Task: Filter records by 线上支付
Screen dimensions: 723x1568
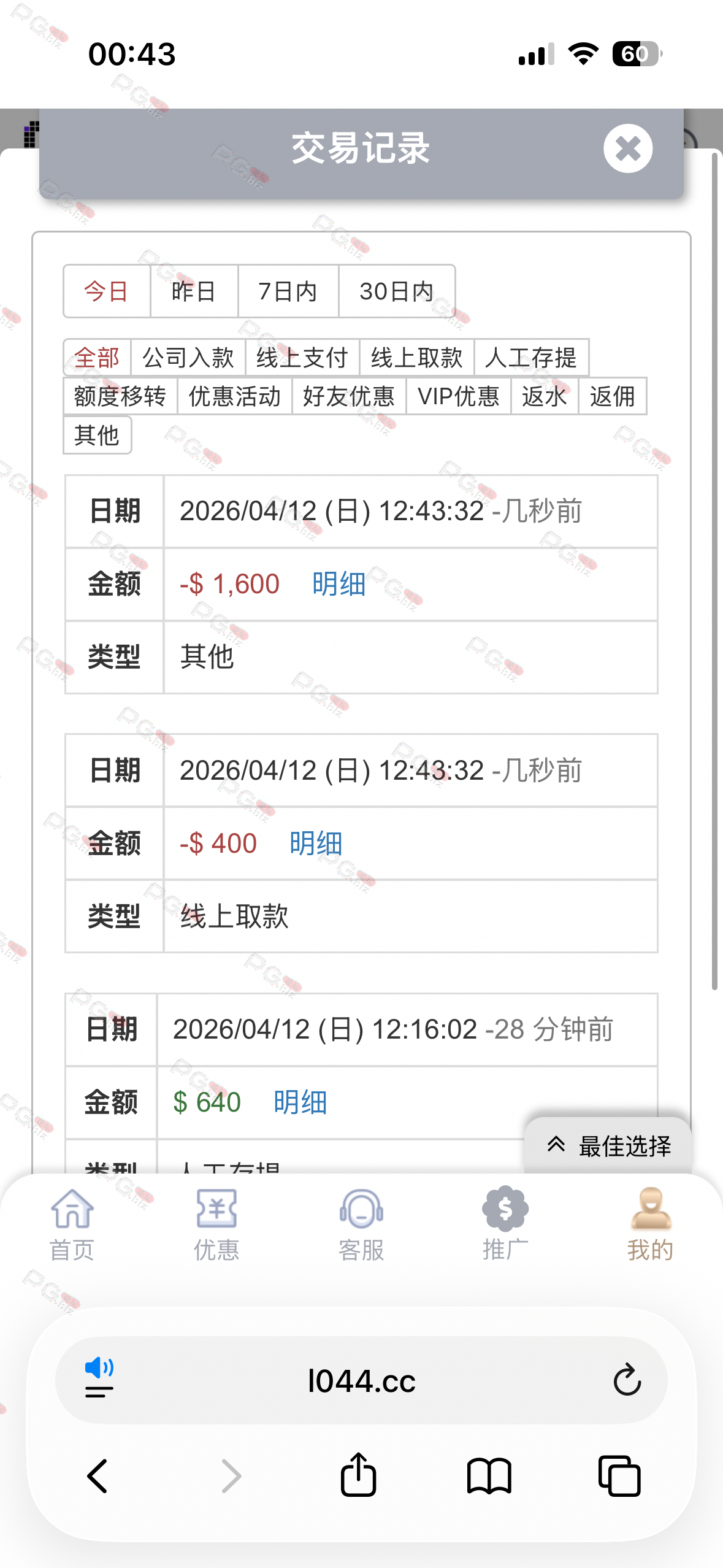Action: tap(302, 358)
